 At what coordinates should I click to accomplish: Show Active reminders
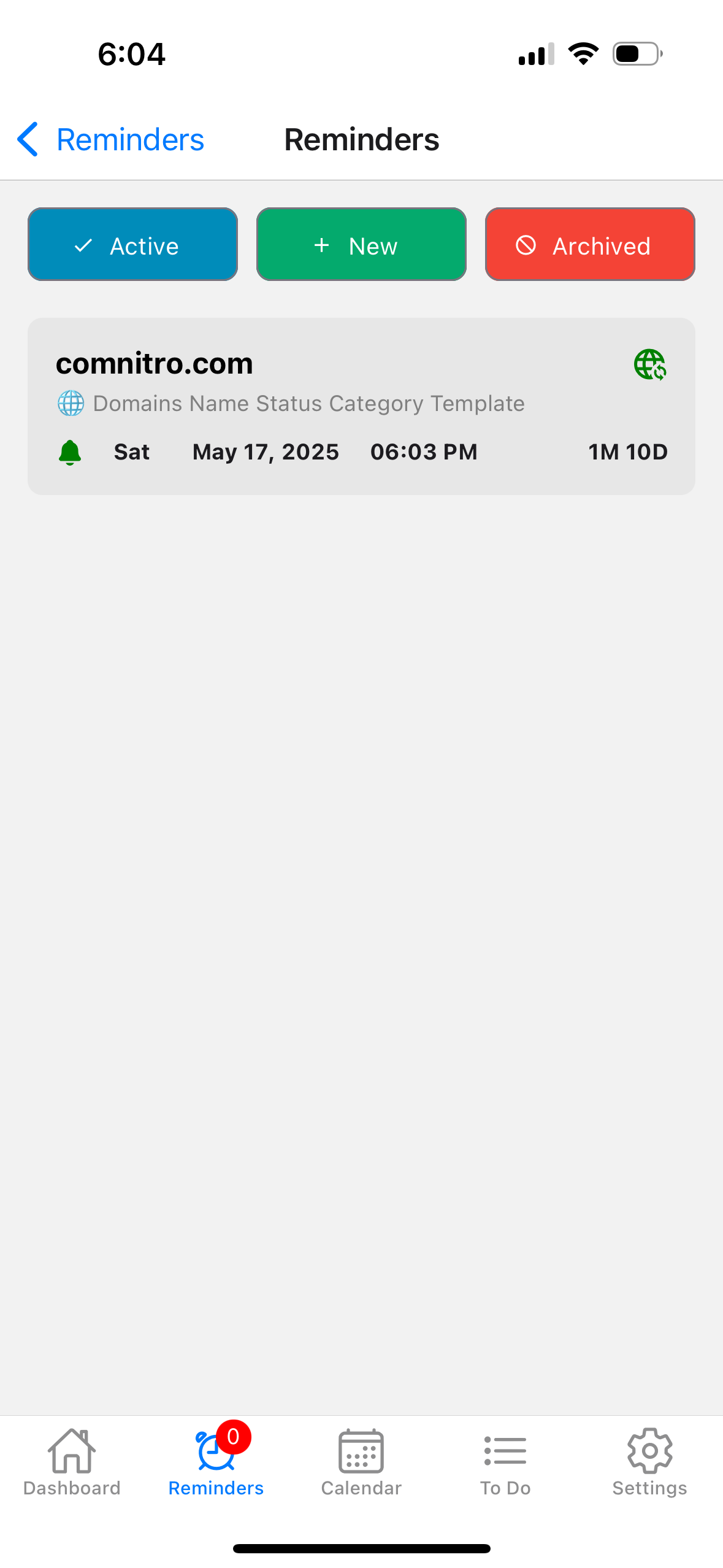tap(132, 245)
